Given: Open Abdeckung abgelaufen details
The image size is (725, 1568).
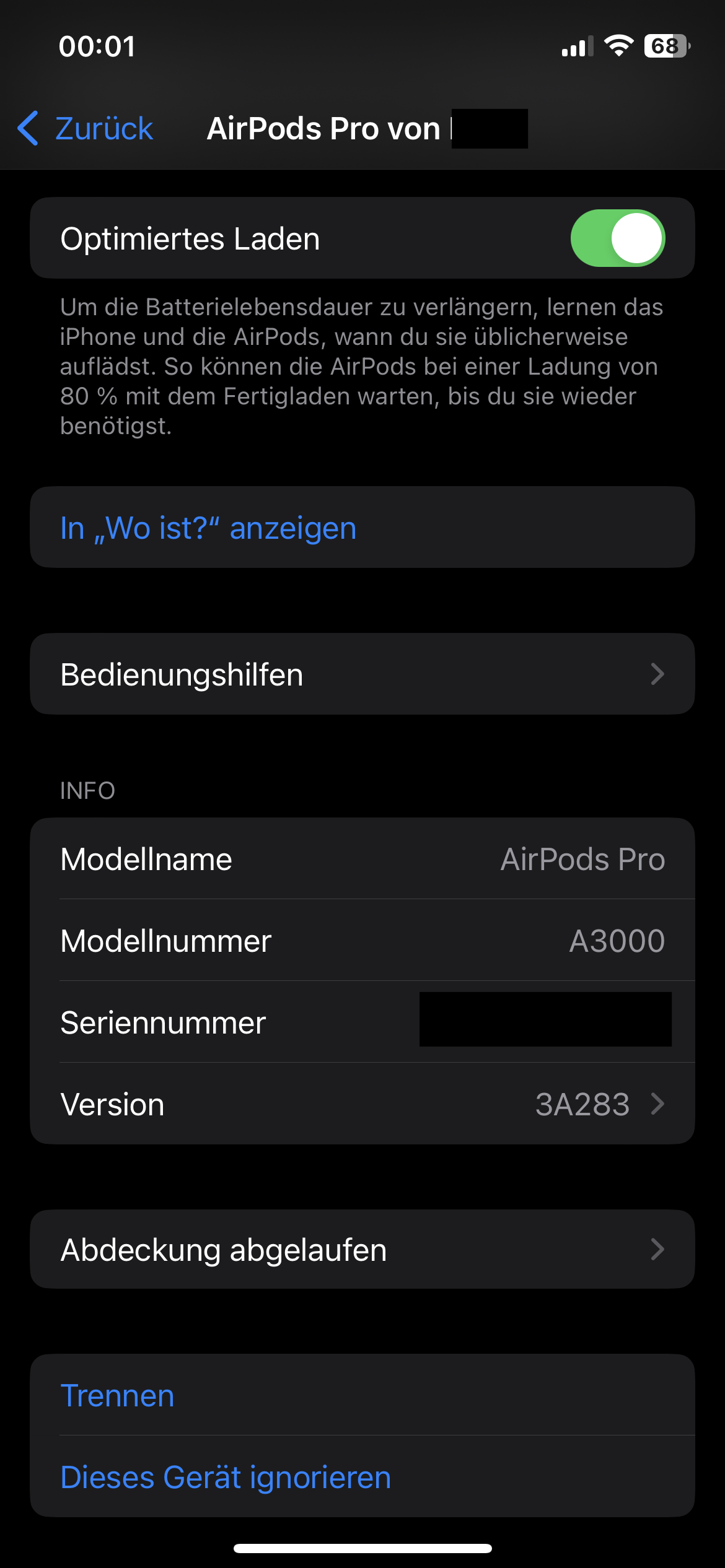Looking at the screenshot, I should (x=362, y=1250).
